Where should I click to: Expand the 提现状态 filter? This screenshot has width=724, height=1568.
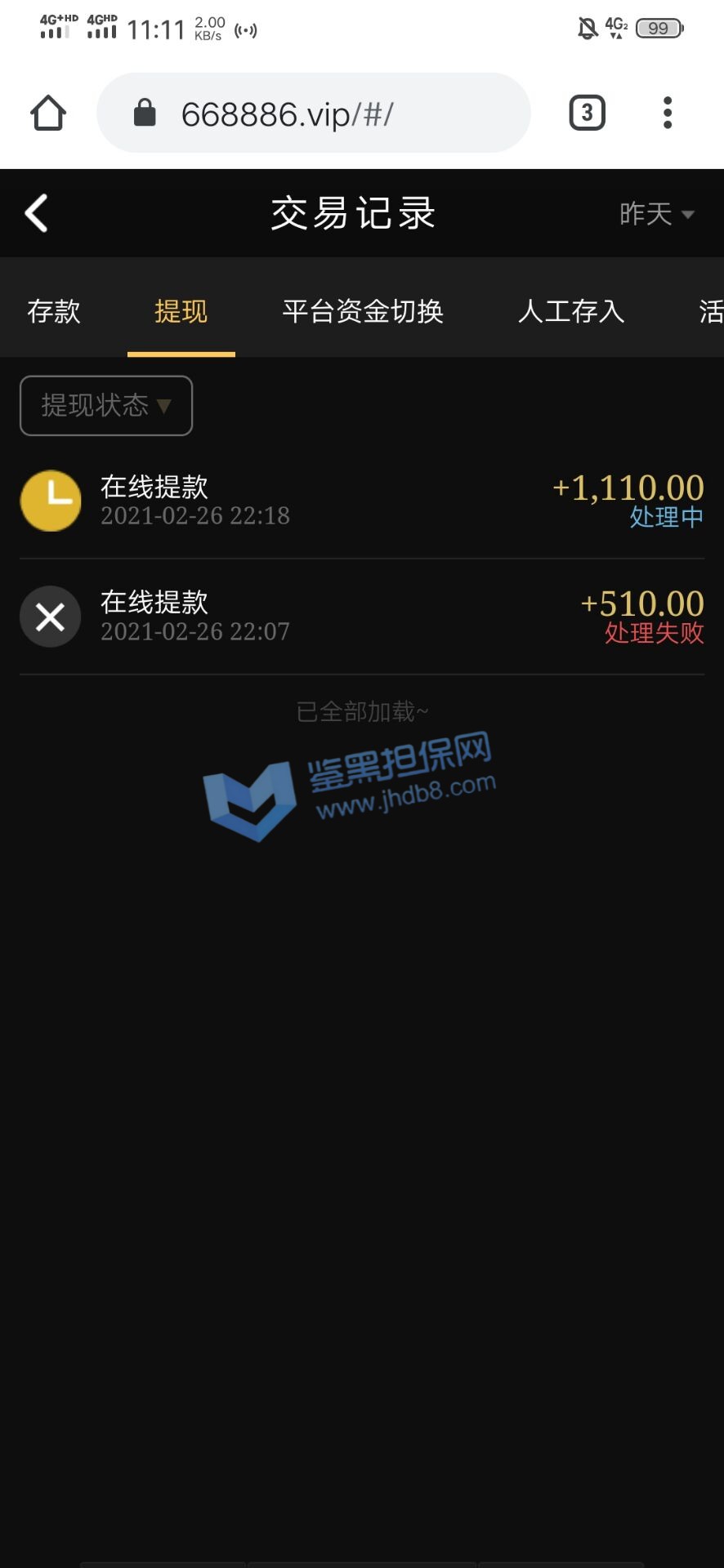click(x=106, y=406)
